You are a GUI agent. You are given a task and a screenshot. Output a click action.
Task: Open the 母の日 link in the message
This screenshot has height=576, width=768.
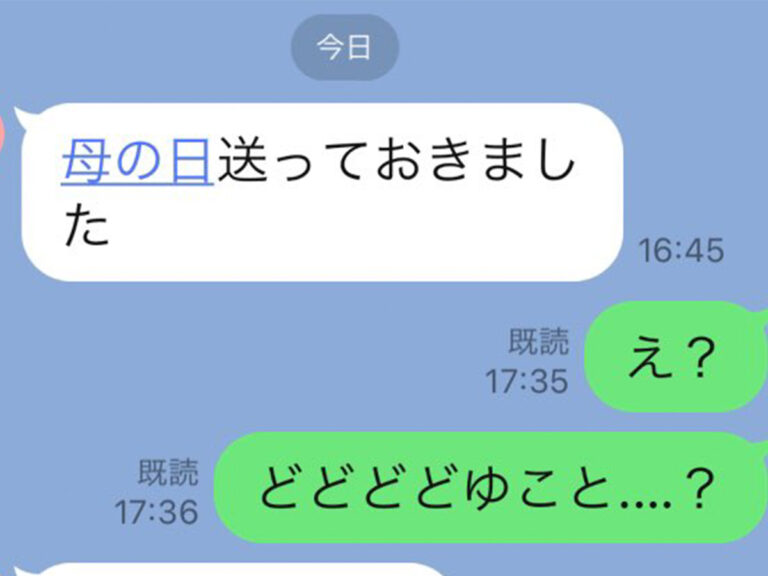137,160
